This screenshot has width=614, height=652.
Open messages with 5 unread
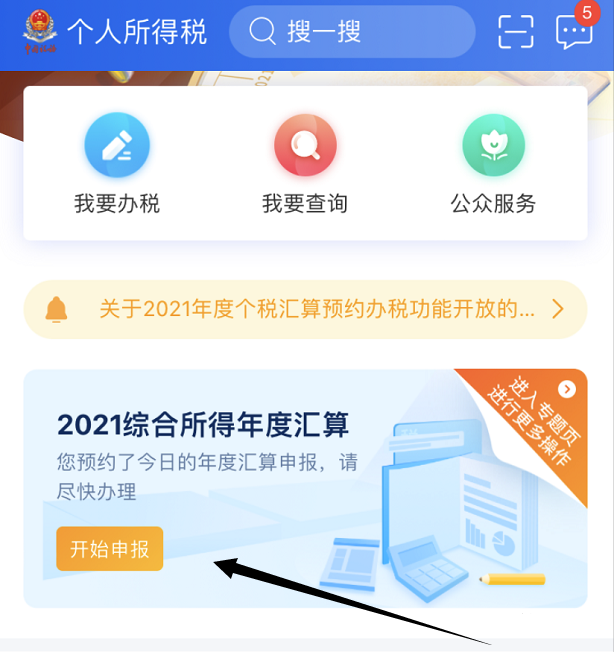coord(574,32)
